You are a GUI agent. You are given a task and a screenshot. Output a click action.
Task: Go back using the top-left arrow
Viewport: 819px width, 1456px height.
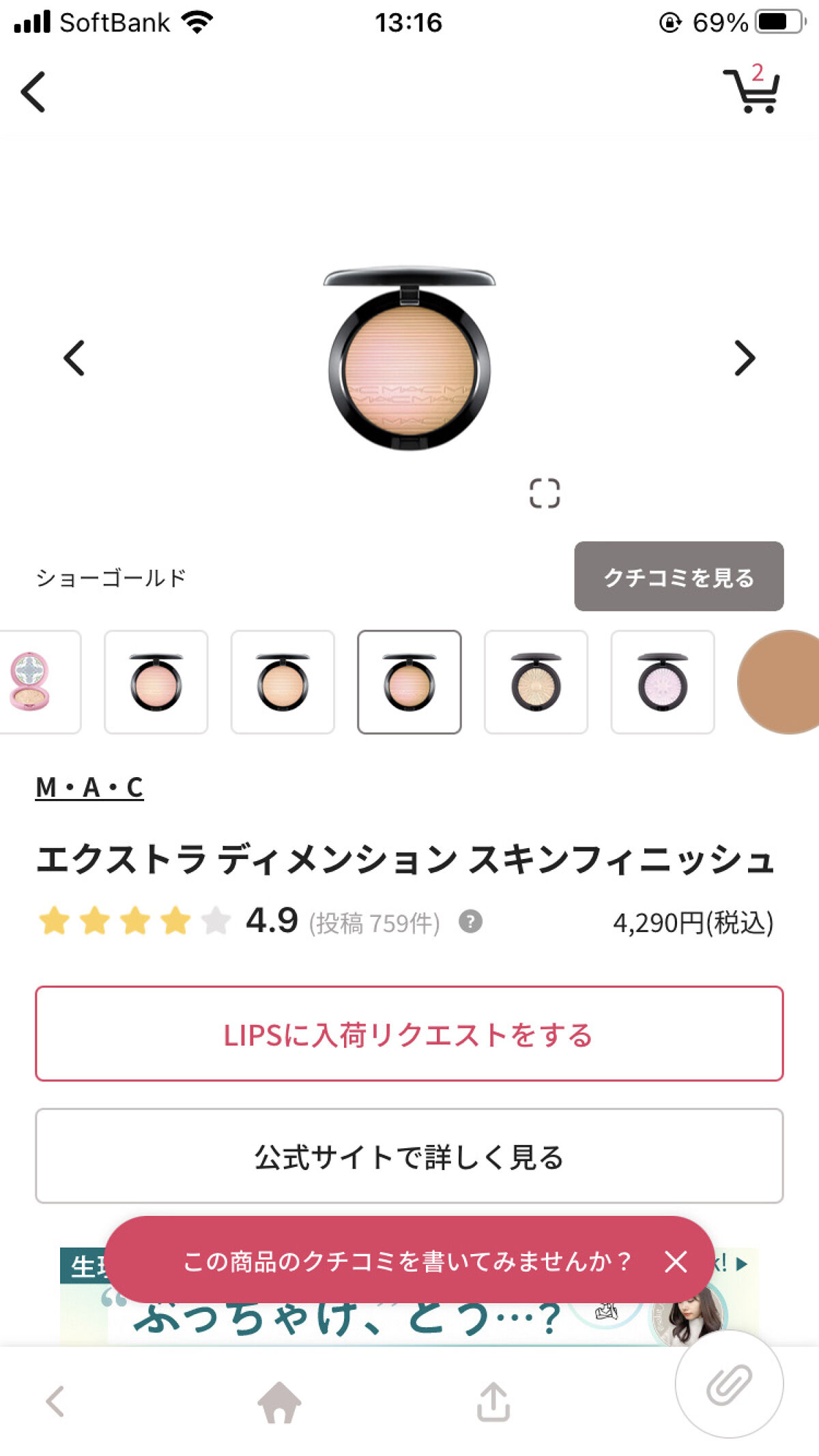pos(33,92)
